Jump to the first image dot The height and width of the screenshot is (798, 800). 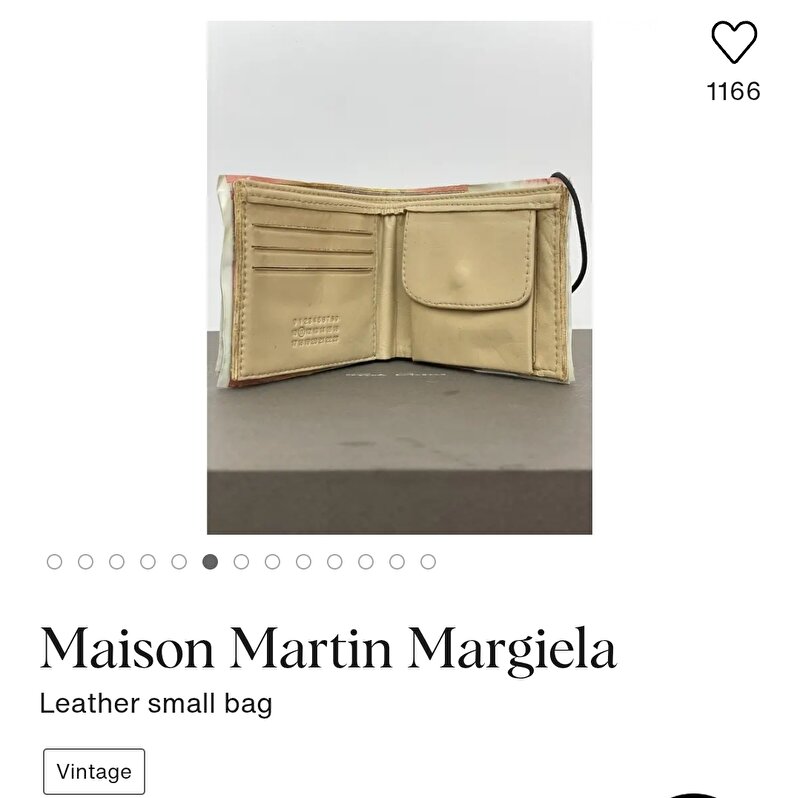click(x=54, y=562)
